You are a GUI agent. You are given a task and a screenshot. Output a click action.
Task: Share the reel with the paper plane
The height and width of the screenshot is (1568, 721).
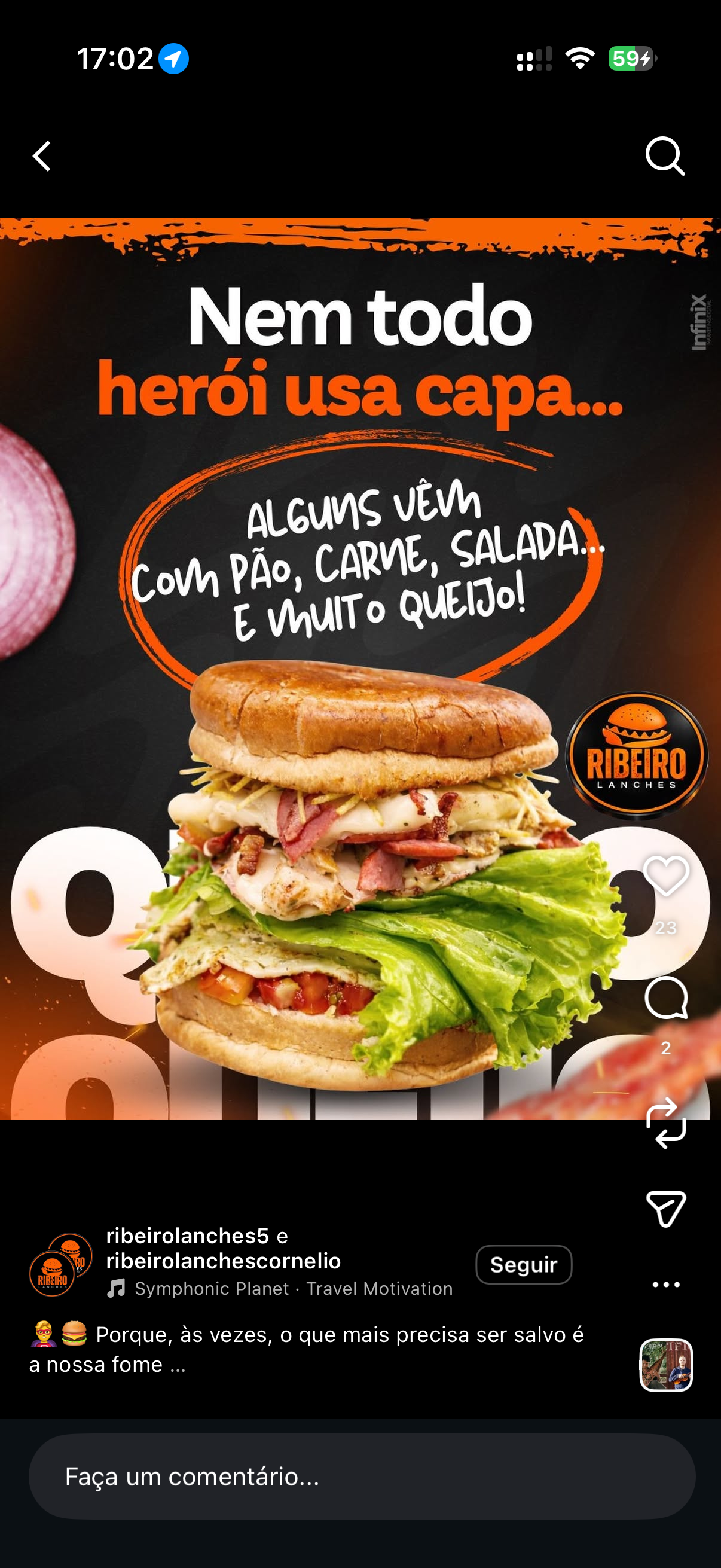[665, 1209]
